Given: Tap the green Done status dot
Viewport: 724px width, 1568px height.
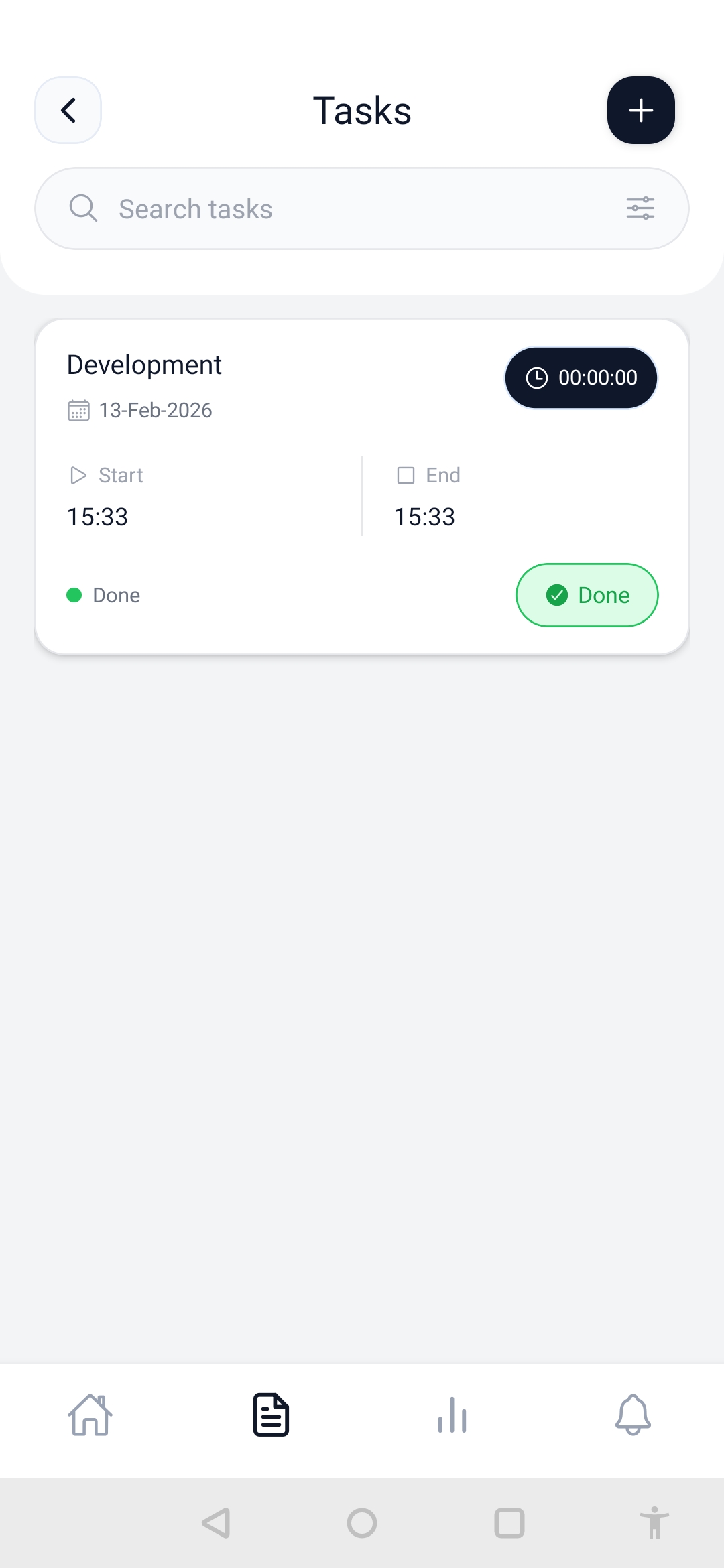Looking at the screenshot, I should coord(74,594).
